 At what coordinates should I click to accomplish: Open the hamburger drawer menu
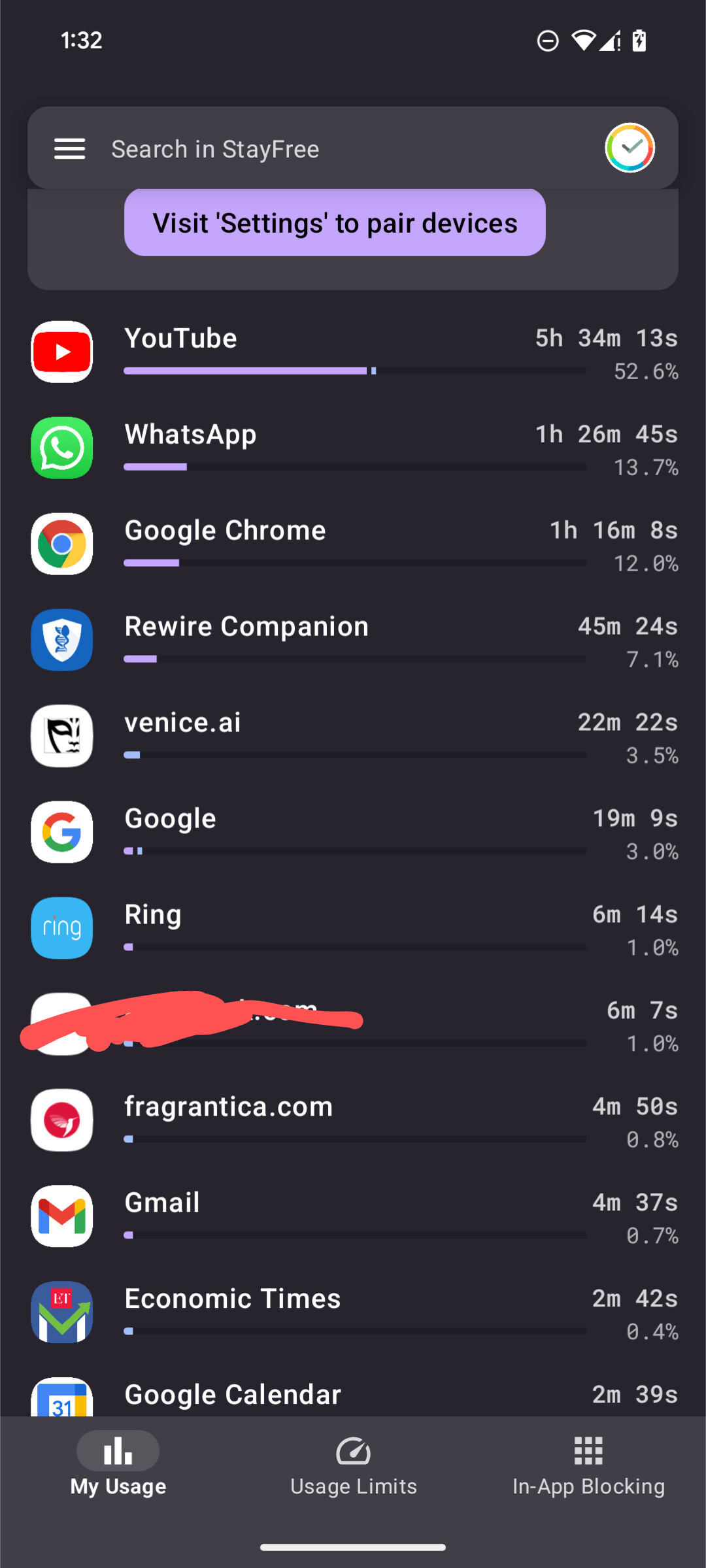[x=69, y=149]
